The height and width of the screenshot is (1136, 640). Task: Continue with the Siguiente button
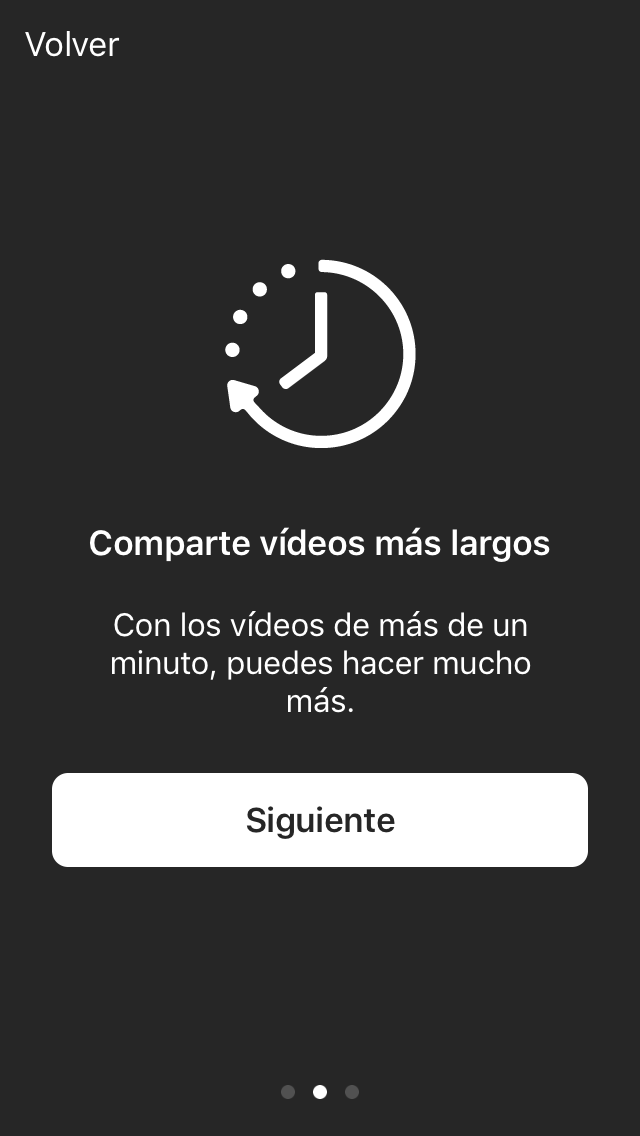320,820
